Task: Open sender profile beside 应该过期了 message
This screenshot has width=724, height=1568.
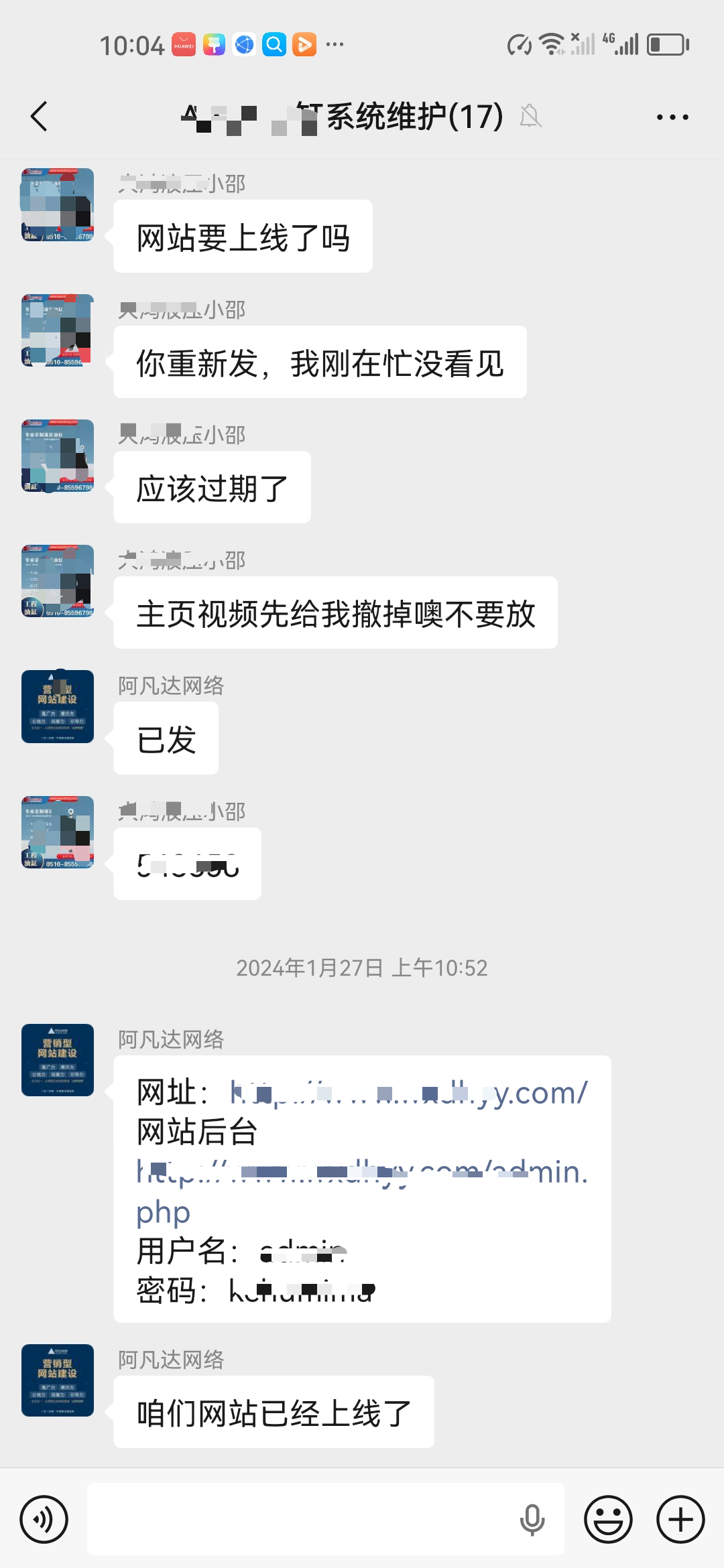Action: [58, 456]
